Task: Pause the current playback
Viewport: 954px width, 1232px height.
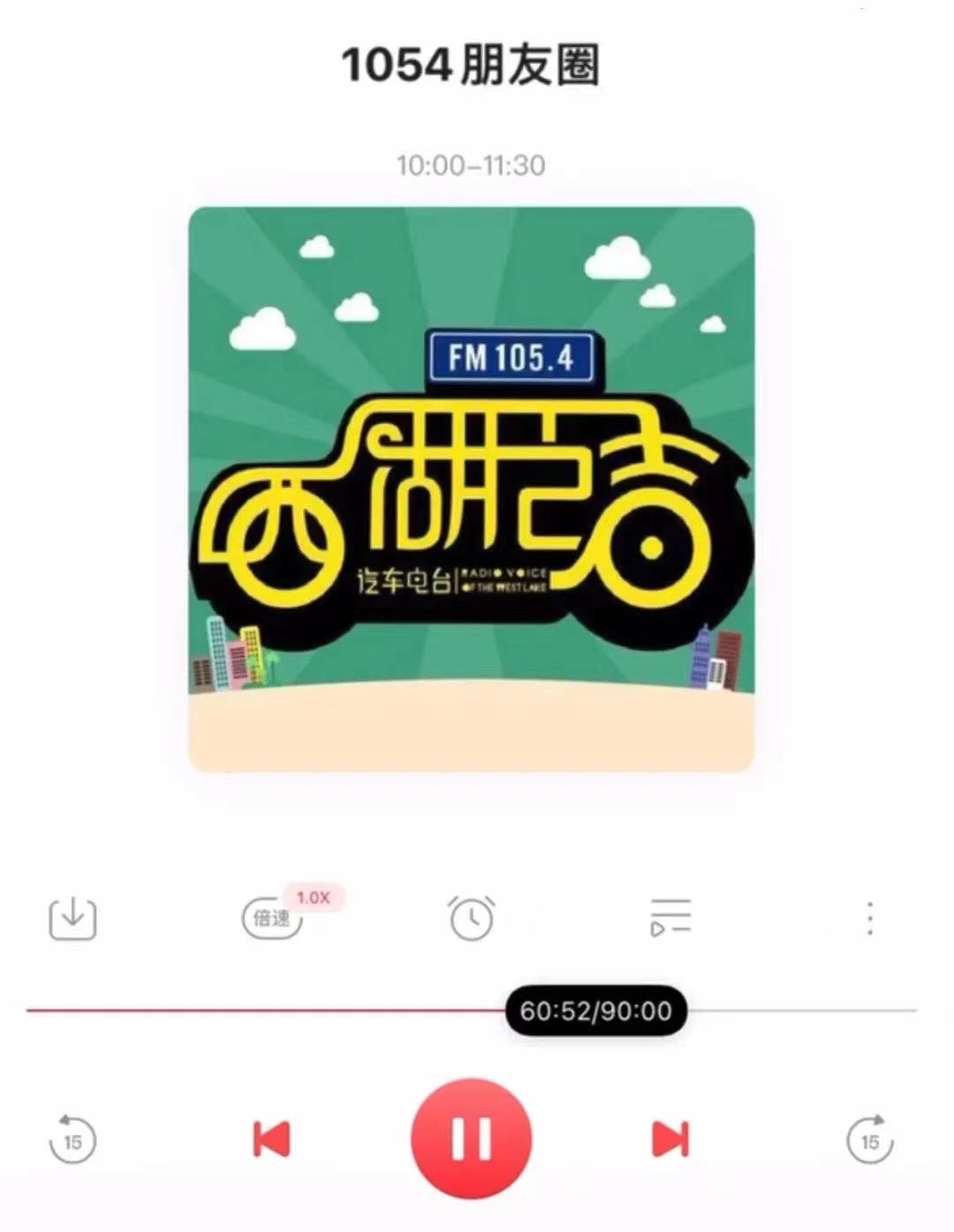Action: coord(472,1139)
